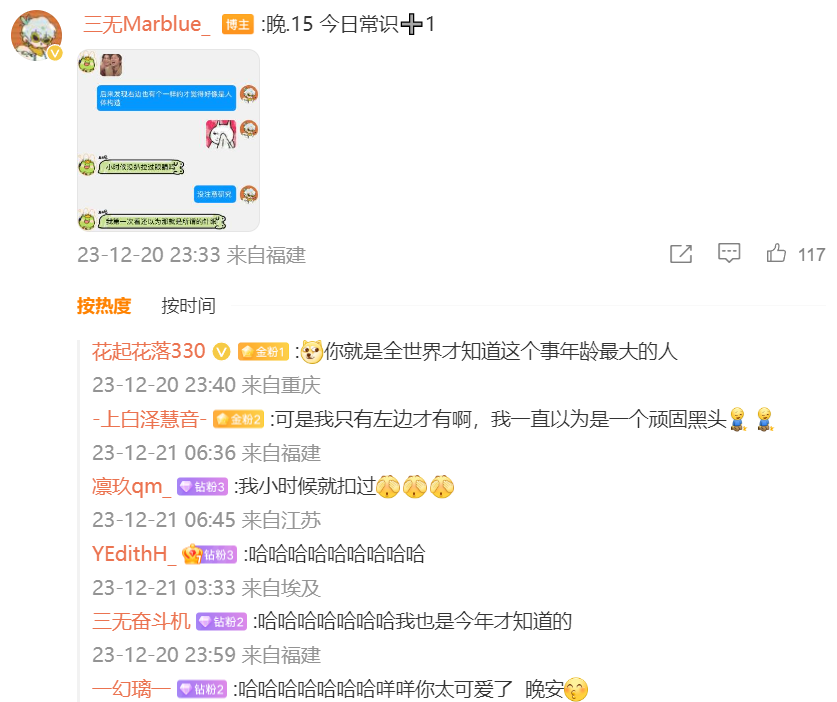Share this comment with the forward icon
The width and height of the screenshot is (837, 702).
coord(681,254)
